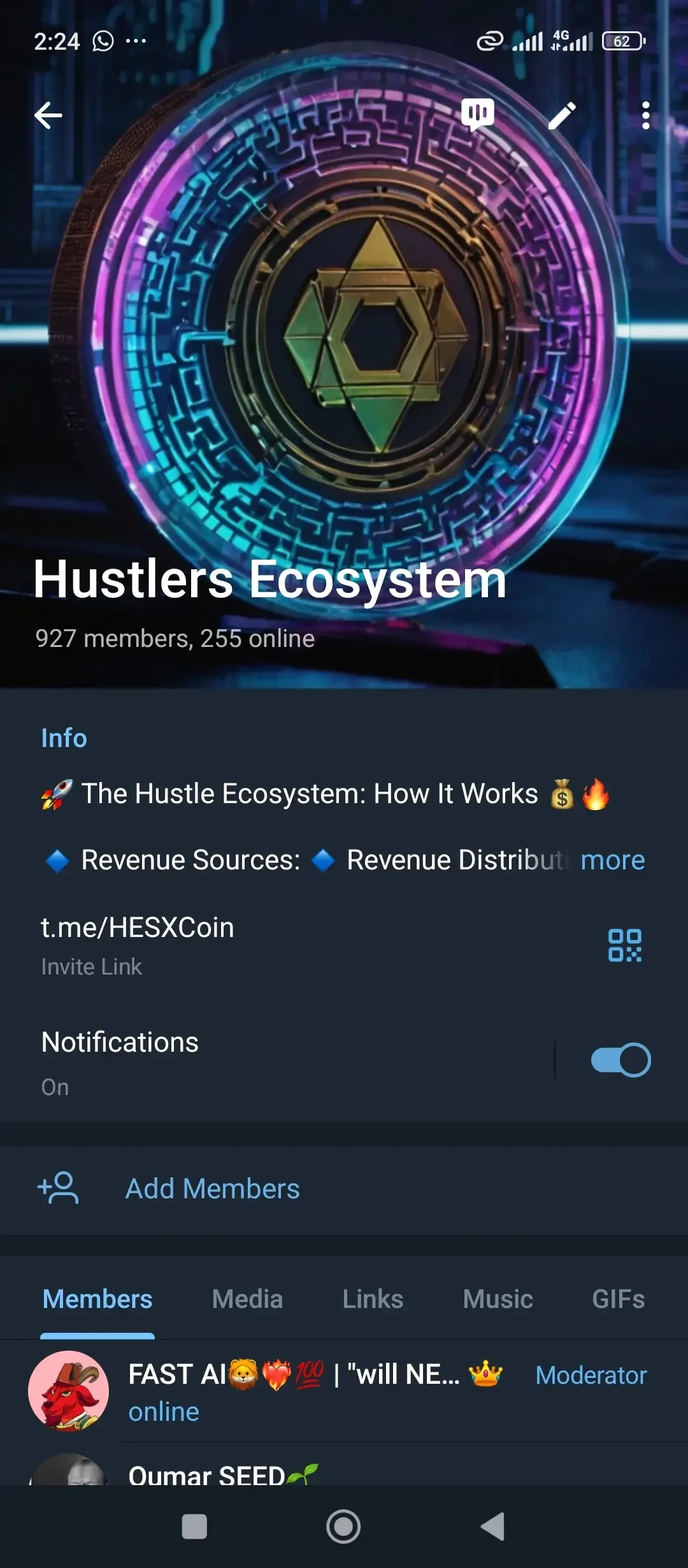The width and height of the screenshot is (688, 1568).
Task: Switch to the Media tab
Action: pos(247,1299)
